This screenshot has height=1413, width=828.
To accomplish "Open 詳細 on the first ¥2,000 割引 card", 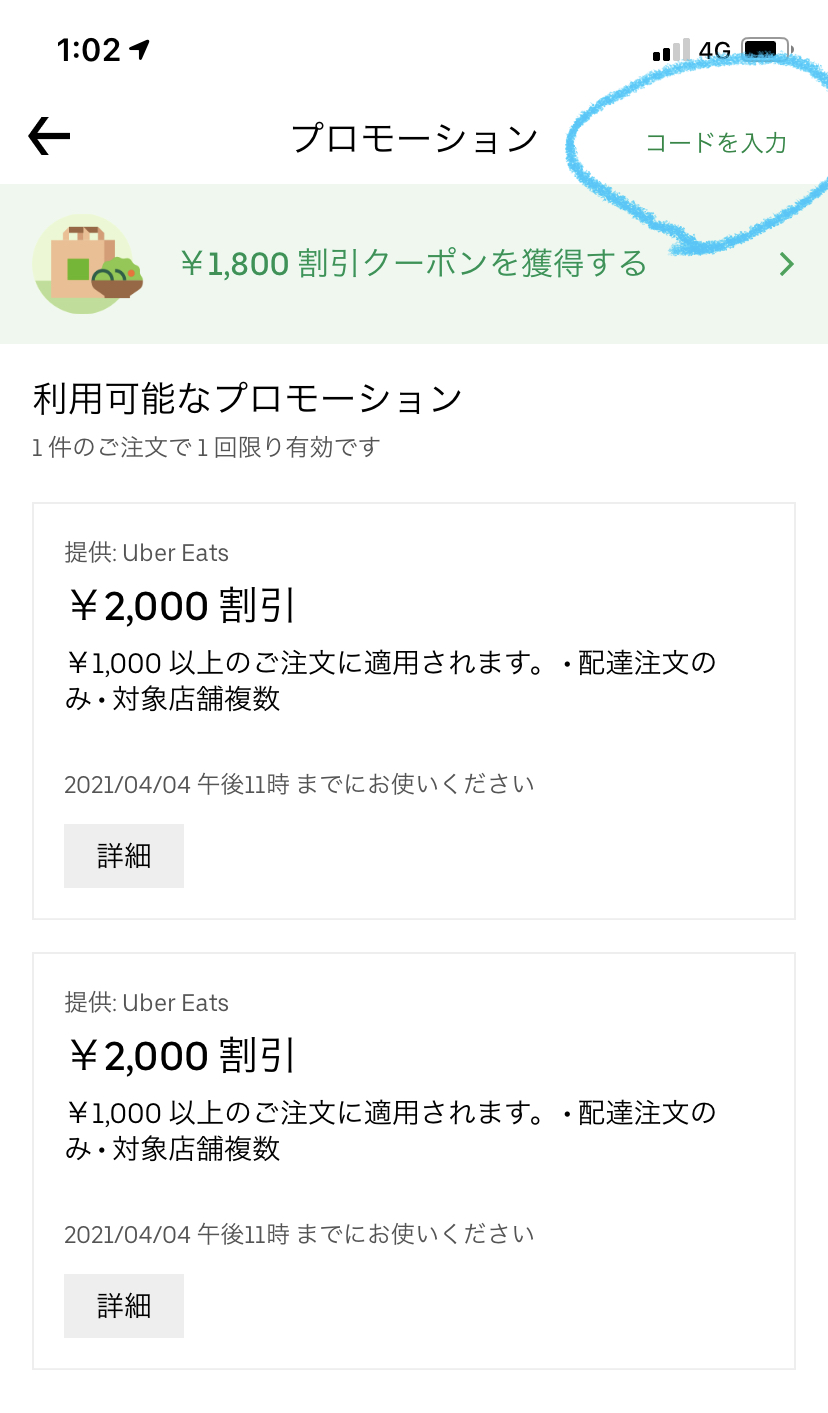I will tap(124, 856).
